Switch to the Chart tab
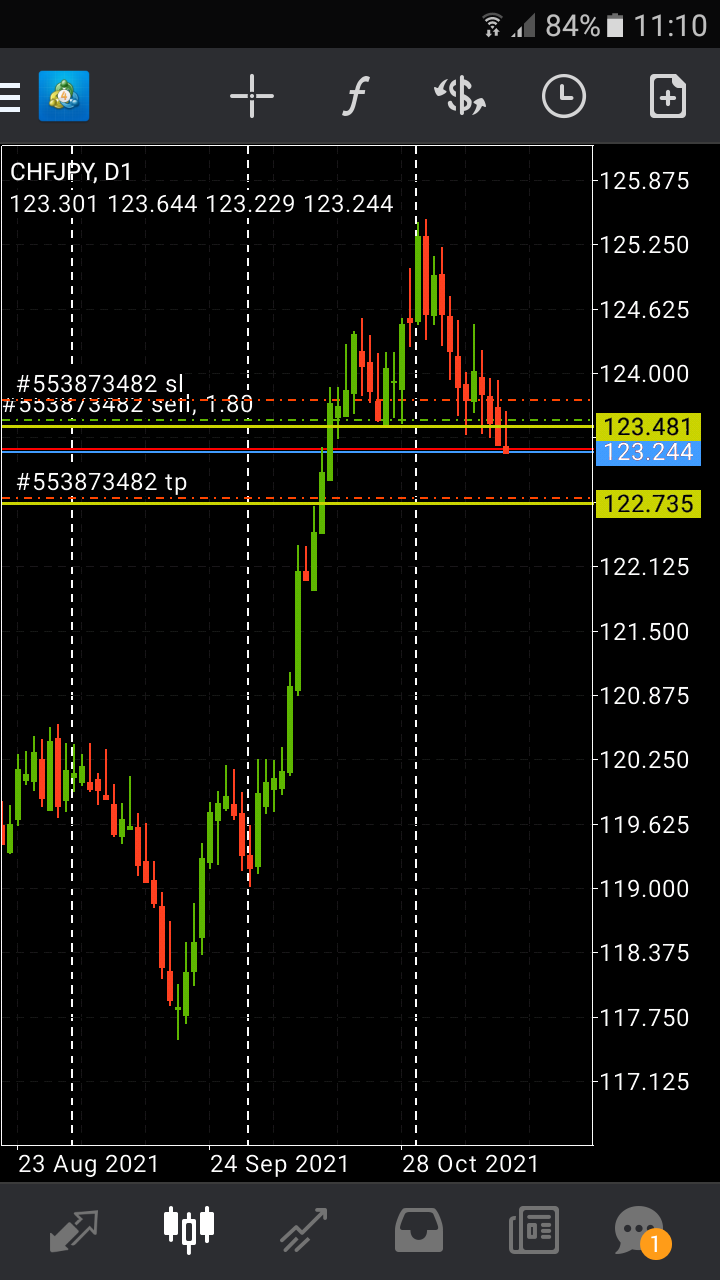The width and height of the screenshot is (720, 1280). tap(189, 1230)
